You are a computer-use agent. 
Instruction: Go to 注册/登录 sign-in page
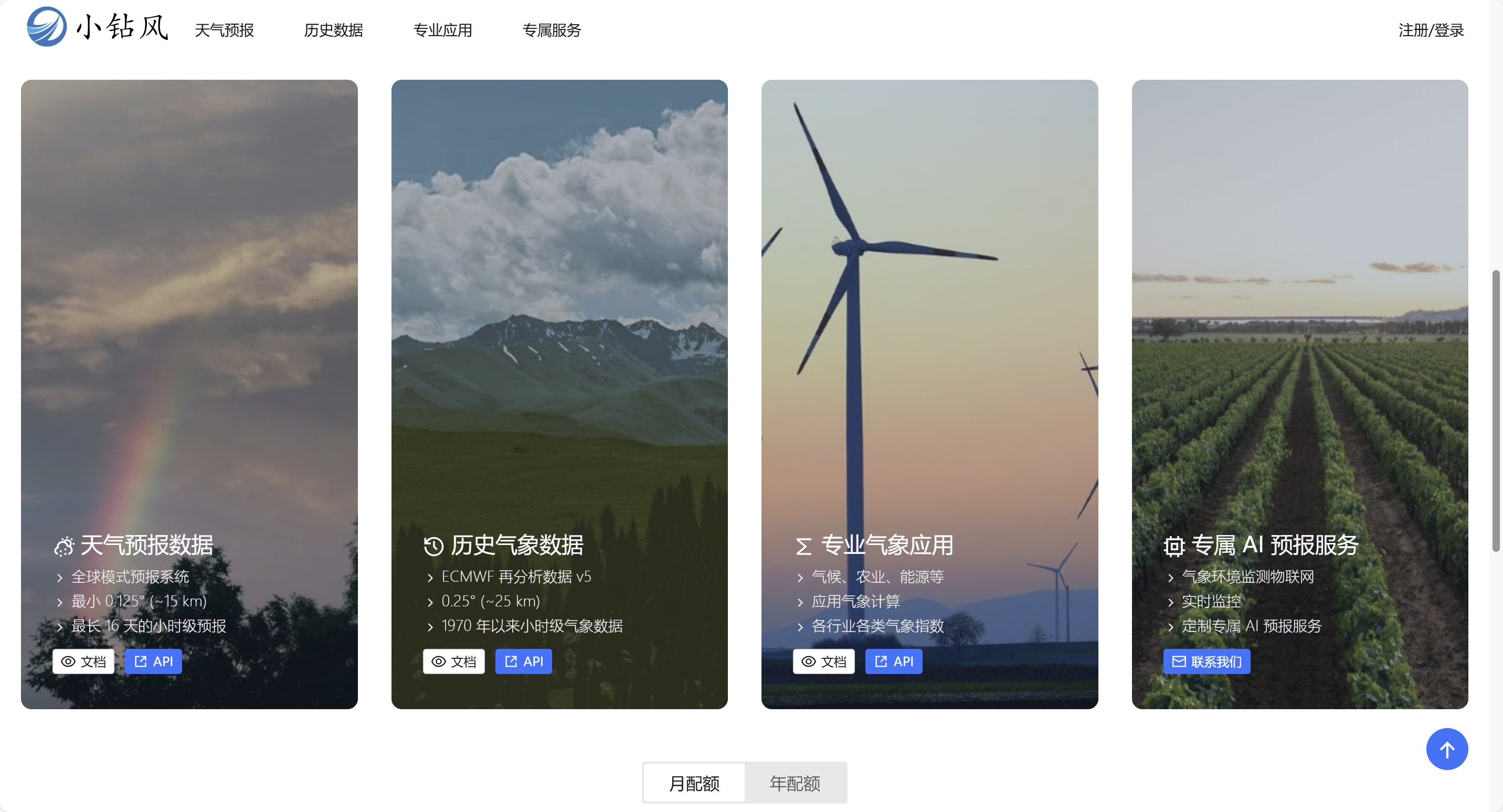coord(1431,30)
